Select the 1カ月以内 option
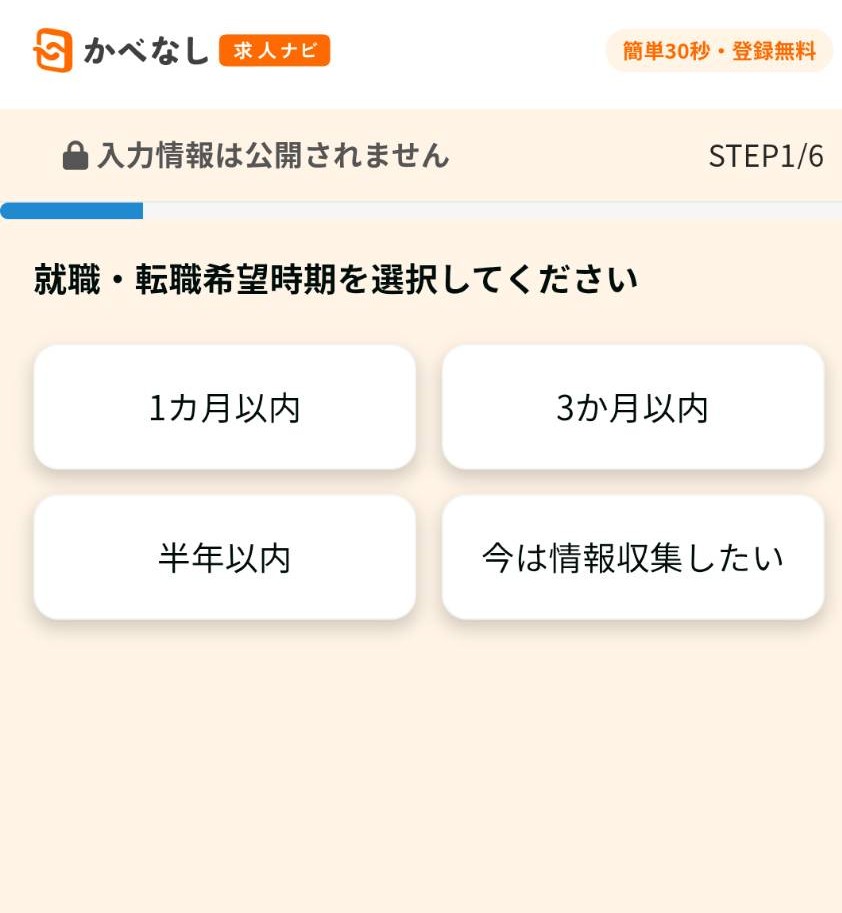Viewport: 842px width, 913px height. pyautogui.click(x=224, y=408)
